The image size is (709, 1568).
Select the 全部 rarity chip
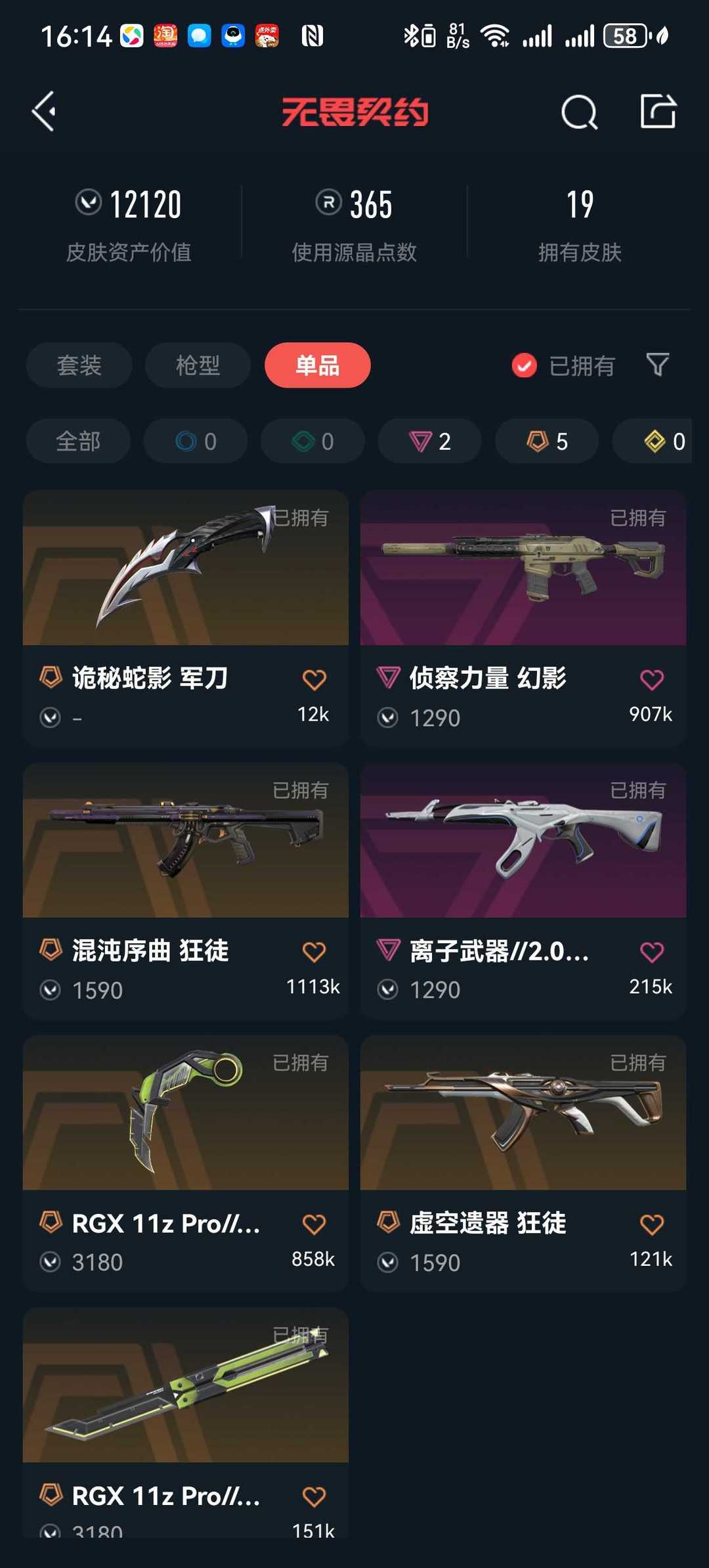point(78,441)
